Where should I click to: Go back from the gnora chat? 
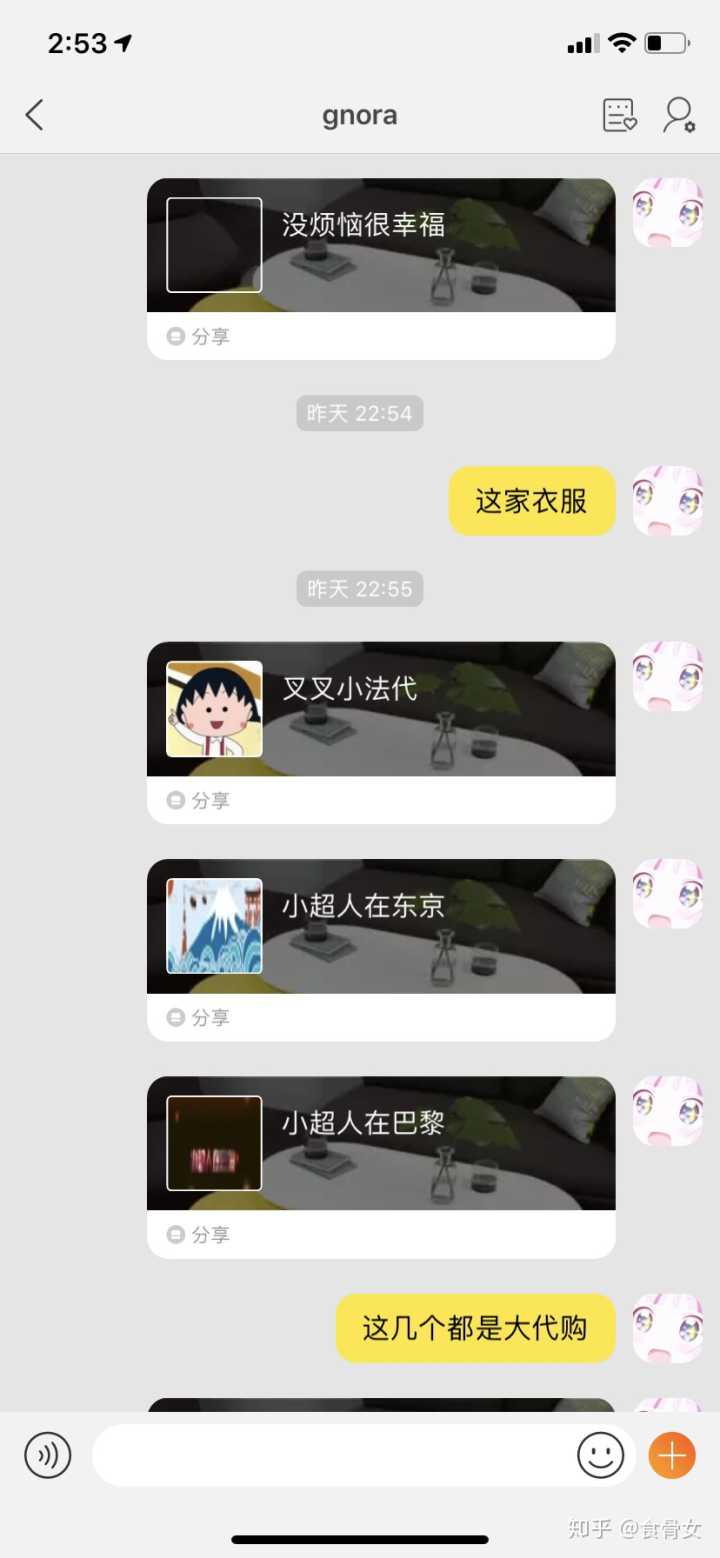coord(35,115)
